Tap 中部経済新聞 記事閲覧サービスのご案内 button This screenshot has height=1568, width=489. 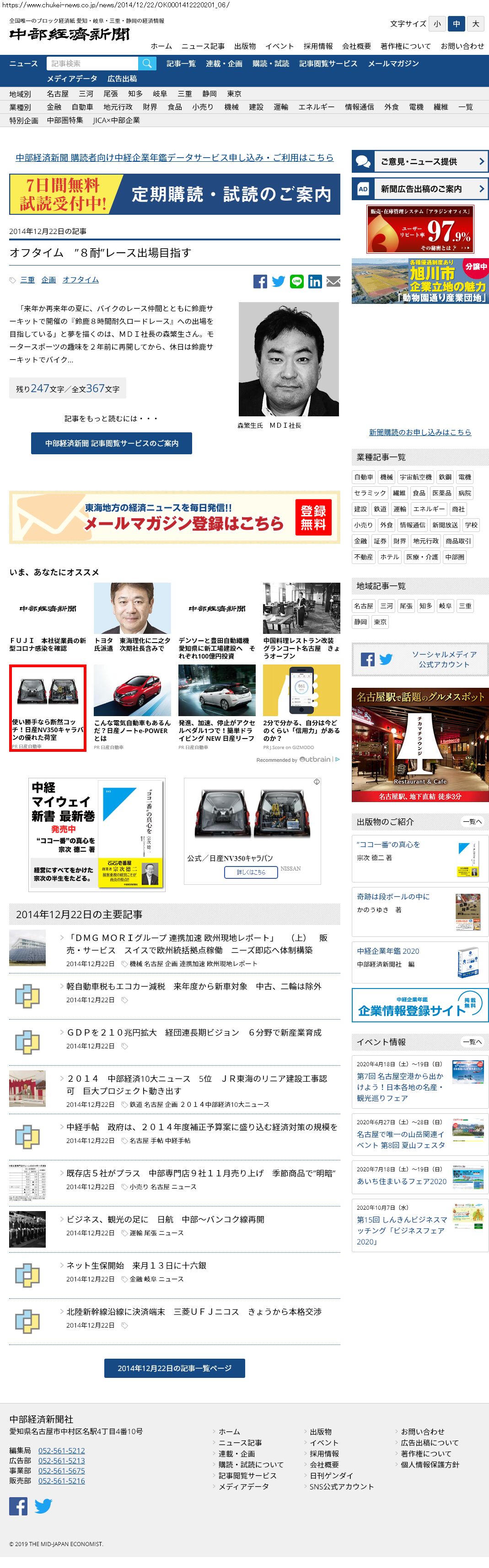point(112,443)
